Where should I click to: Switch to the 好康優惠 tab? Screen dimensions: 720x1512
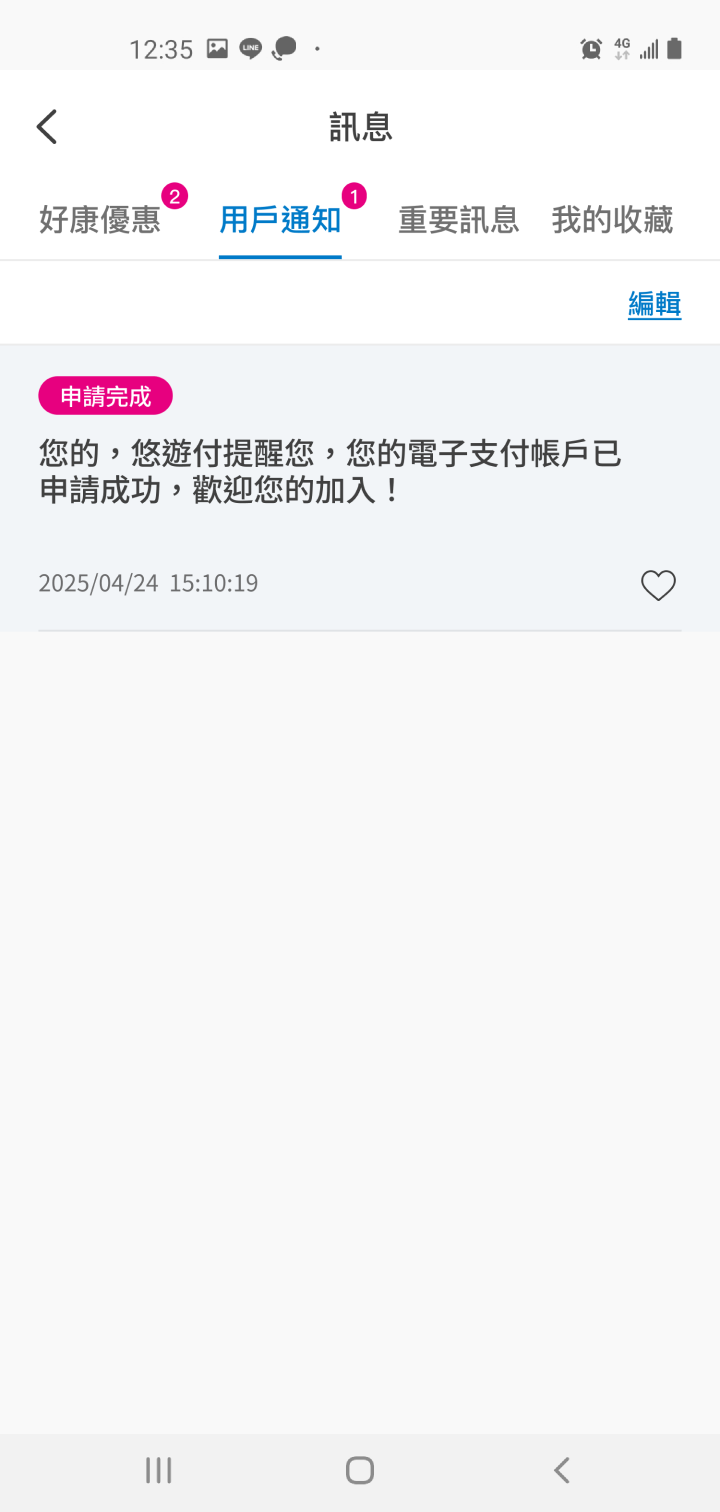(x=100, y=220)
